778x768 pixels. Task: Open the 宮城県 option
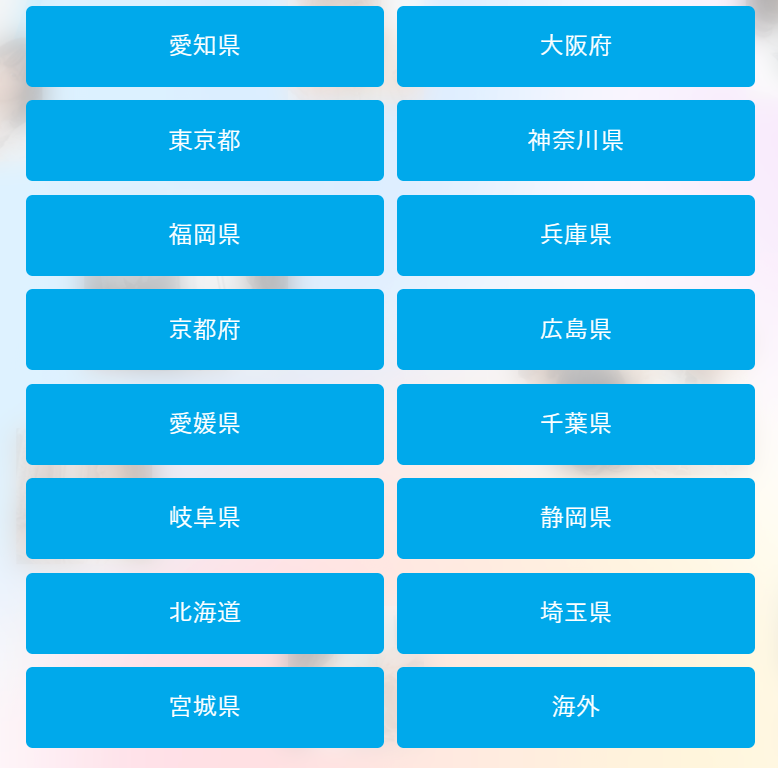[x=205, y=707]
